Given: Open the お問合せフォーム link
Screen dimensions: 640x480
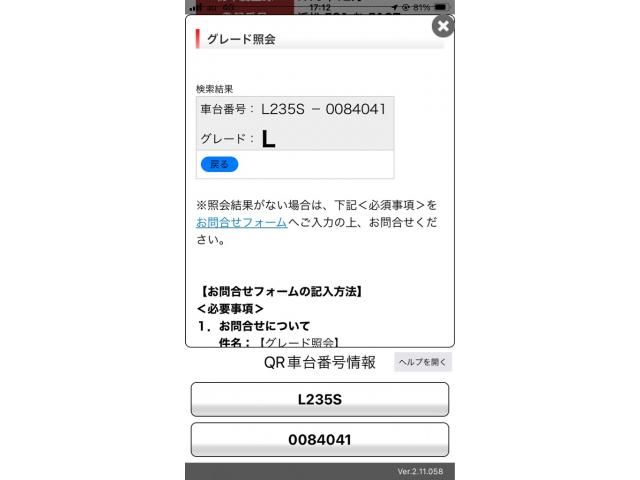Looking at the screenshot, I should [x=241, y=222].
